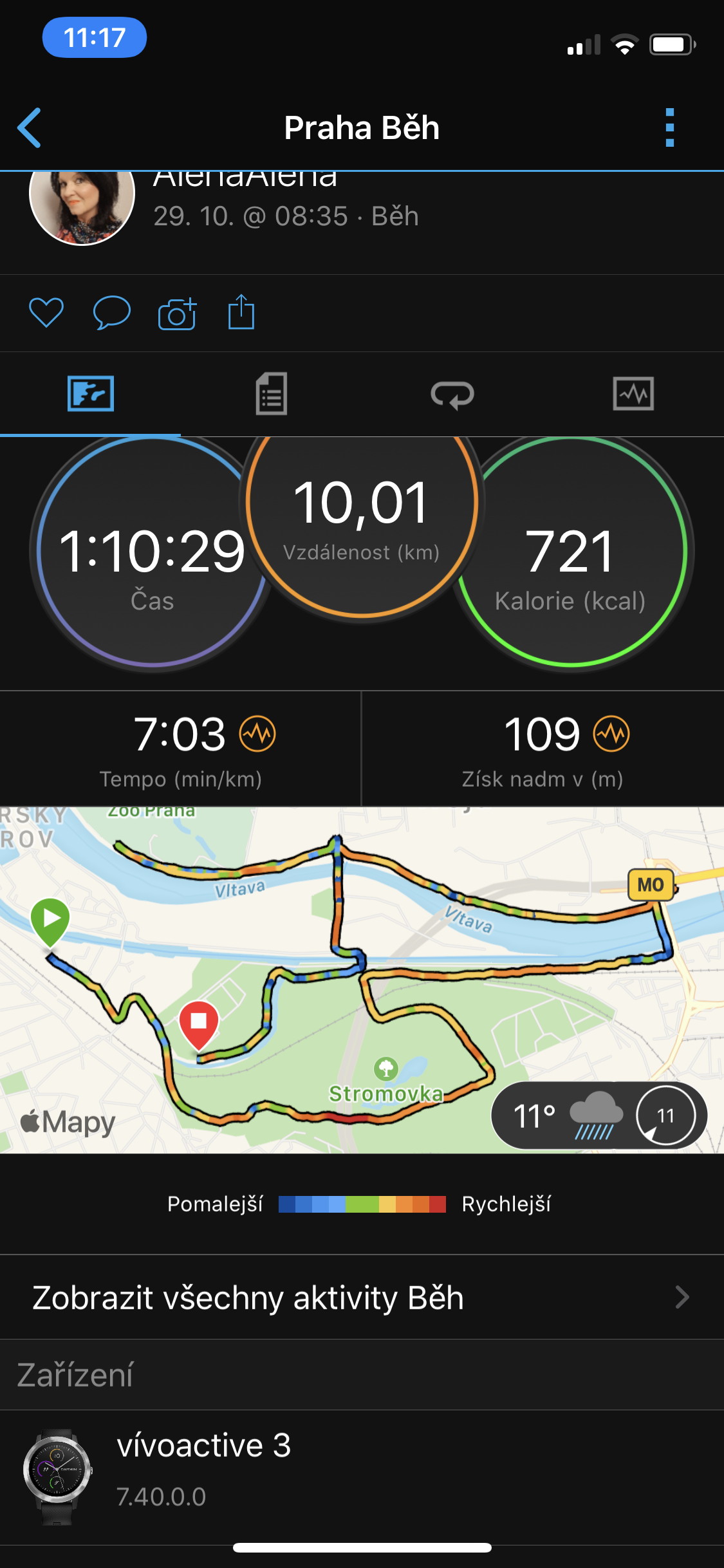This screenshot has width=724, height=1568.
Task: Switch to the stats list tab
Action: point(272,394)
